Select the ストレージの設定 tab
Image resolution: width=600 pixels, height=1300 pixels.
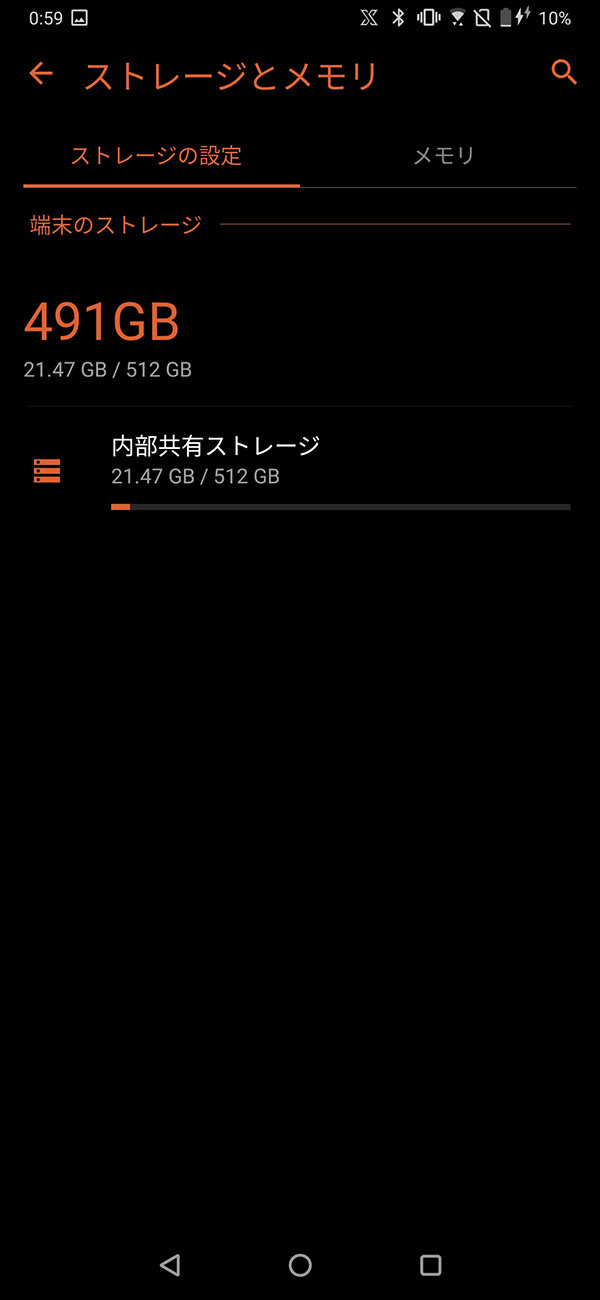point(156,156)
